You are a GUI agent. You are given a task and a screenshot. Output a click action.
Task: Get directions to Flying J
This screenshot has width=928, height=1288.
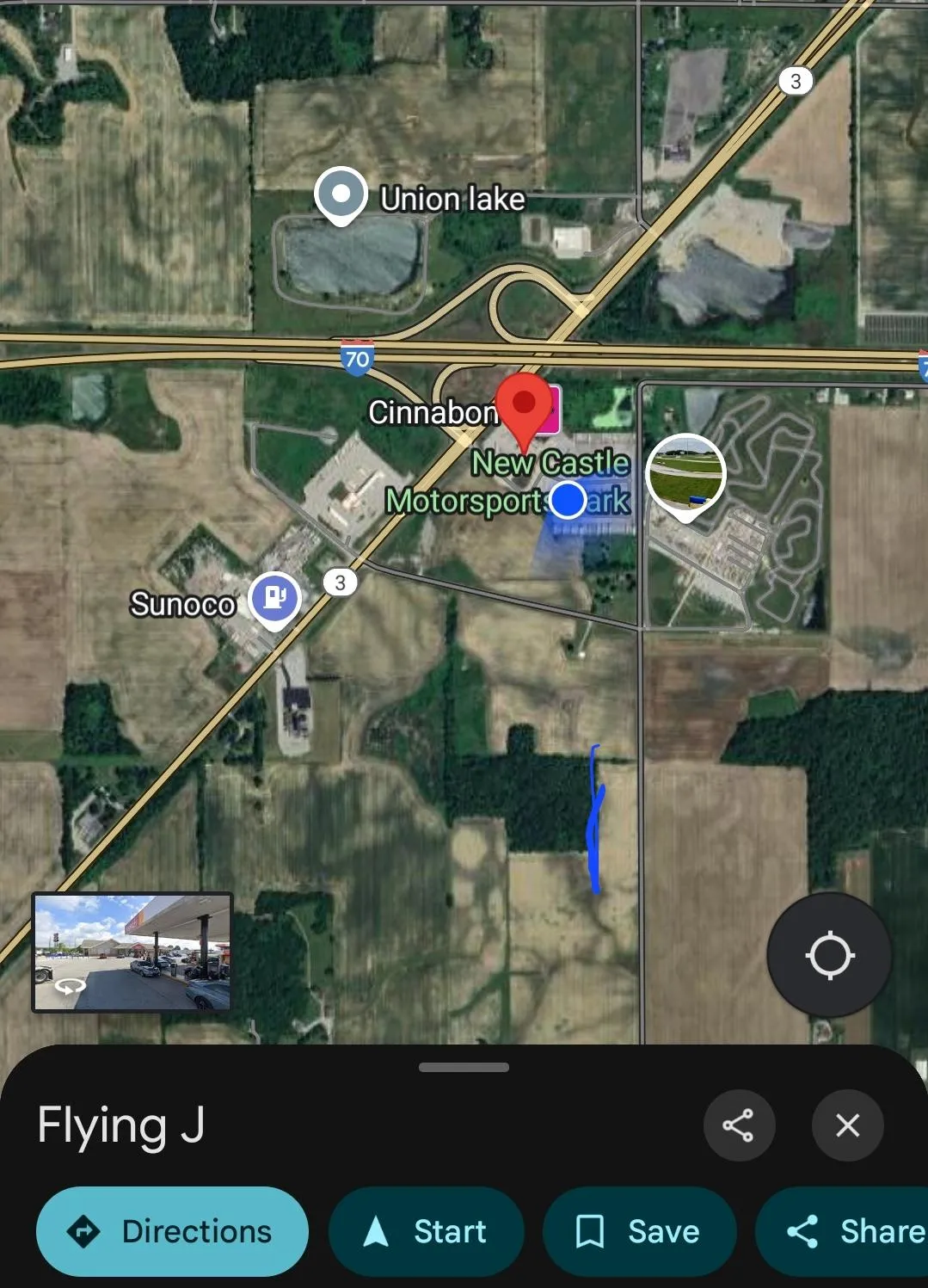pyautogui.click(x=172, y=1231)
